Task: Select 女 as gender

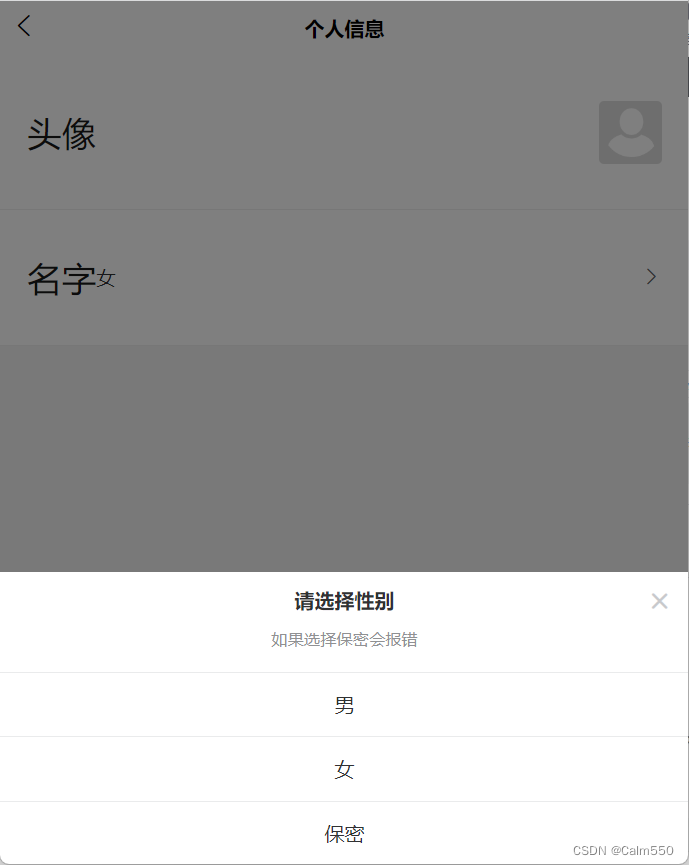Action: pos(344,770)
